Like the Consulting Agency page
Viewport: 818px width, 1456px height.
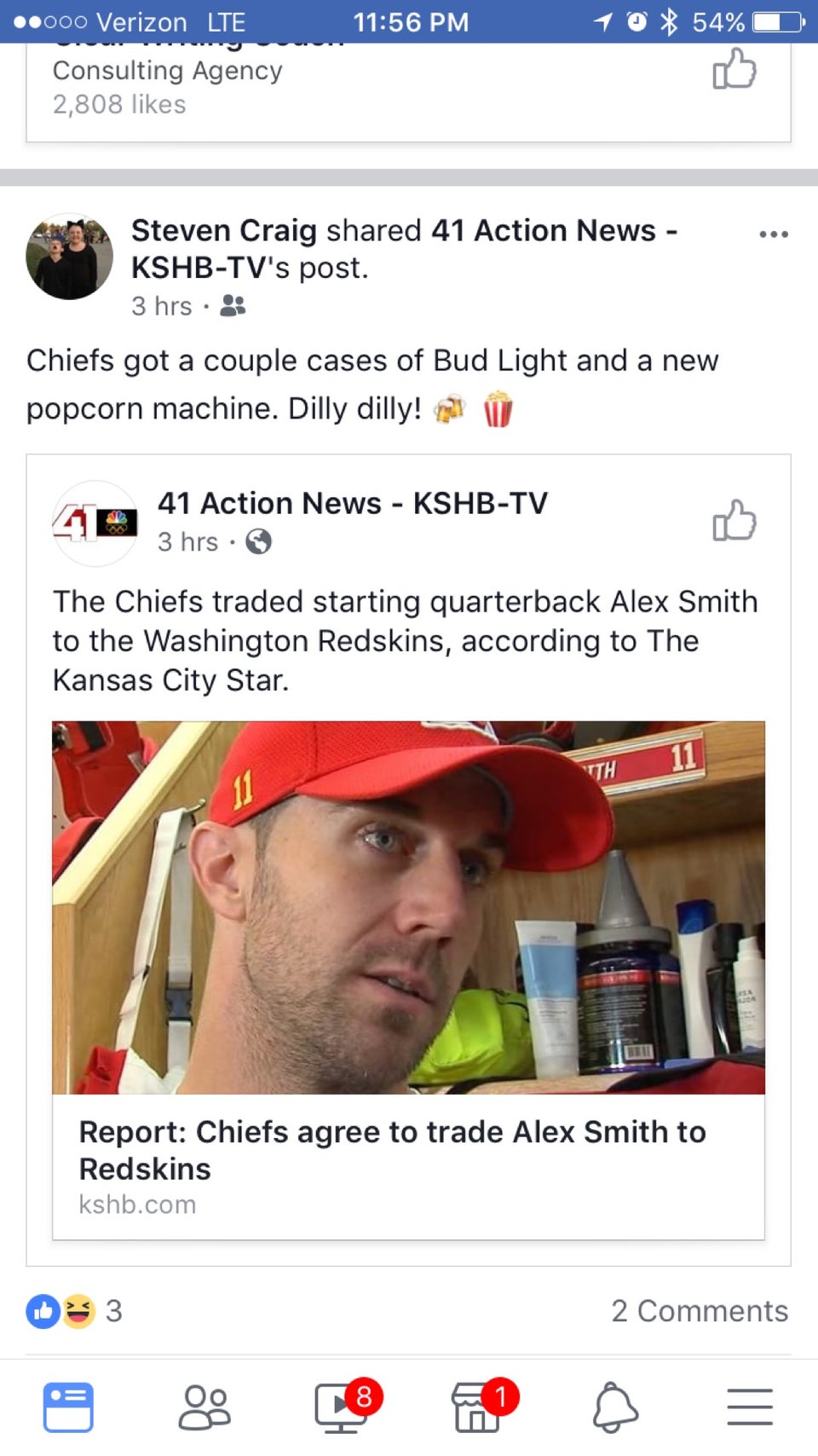734,69
